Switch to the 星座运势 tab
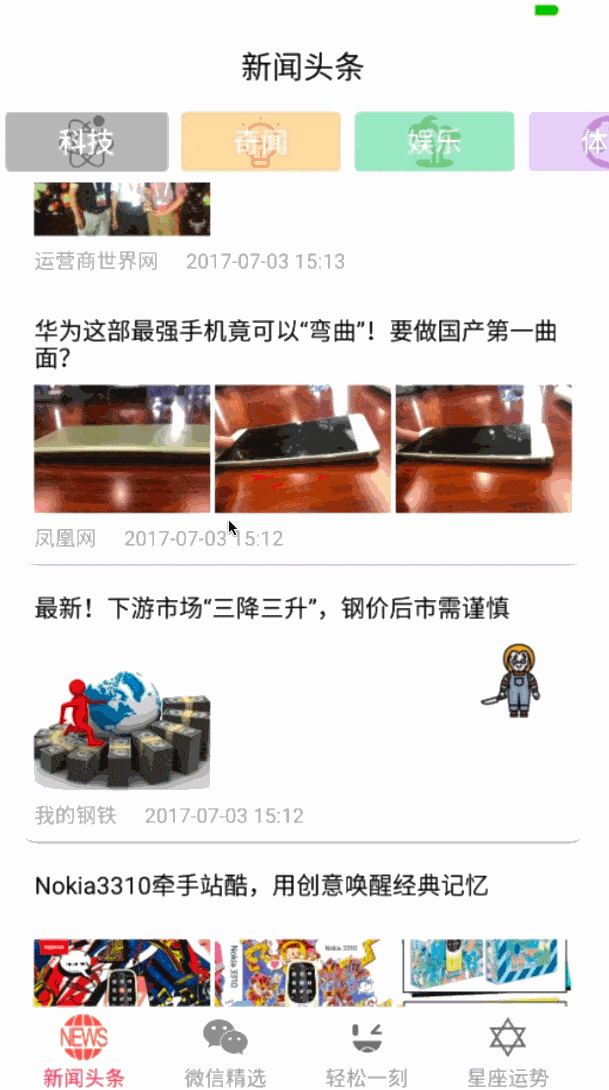 click(x=508, y=1052)
